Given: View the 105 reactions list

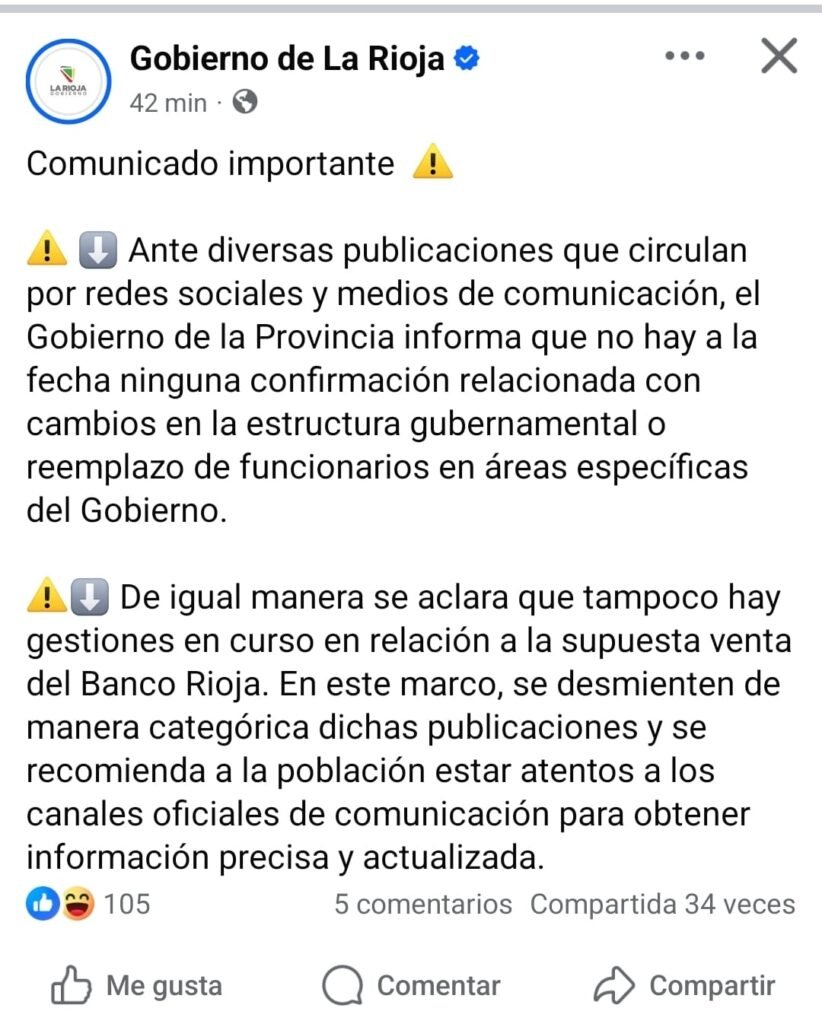Looking at the screenshot, I should tap(90, 904).
